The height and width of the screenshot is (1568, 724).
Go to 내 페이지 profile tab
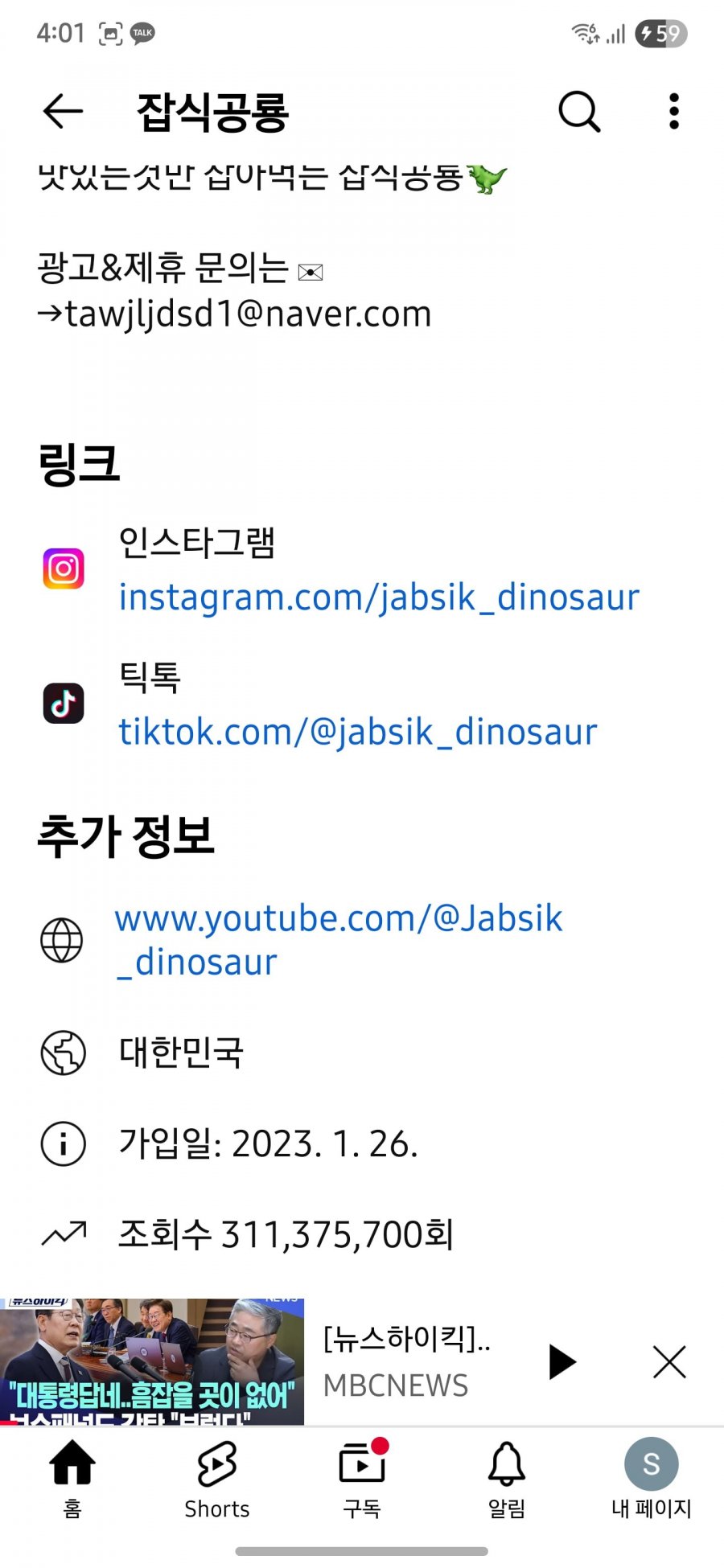(x=651, y=1478)
